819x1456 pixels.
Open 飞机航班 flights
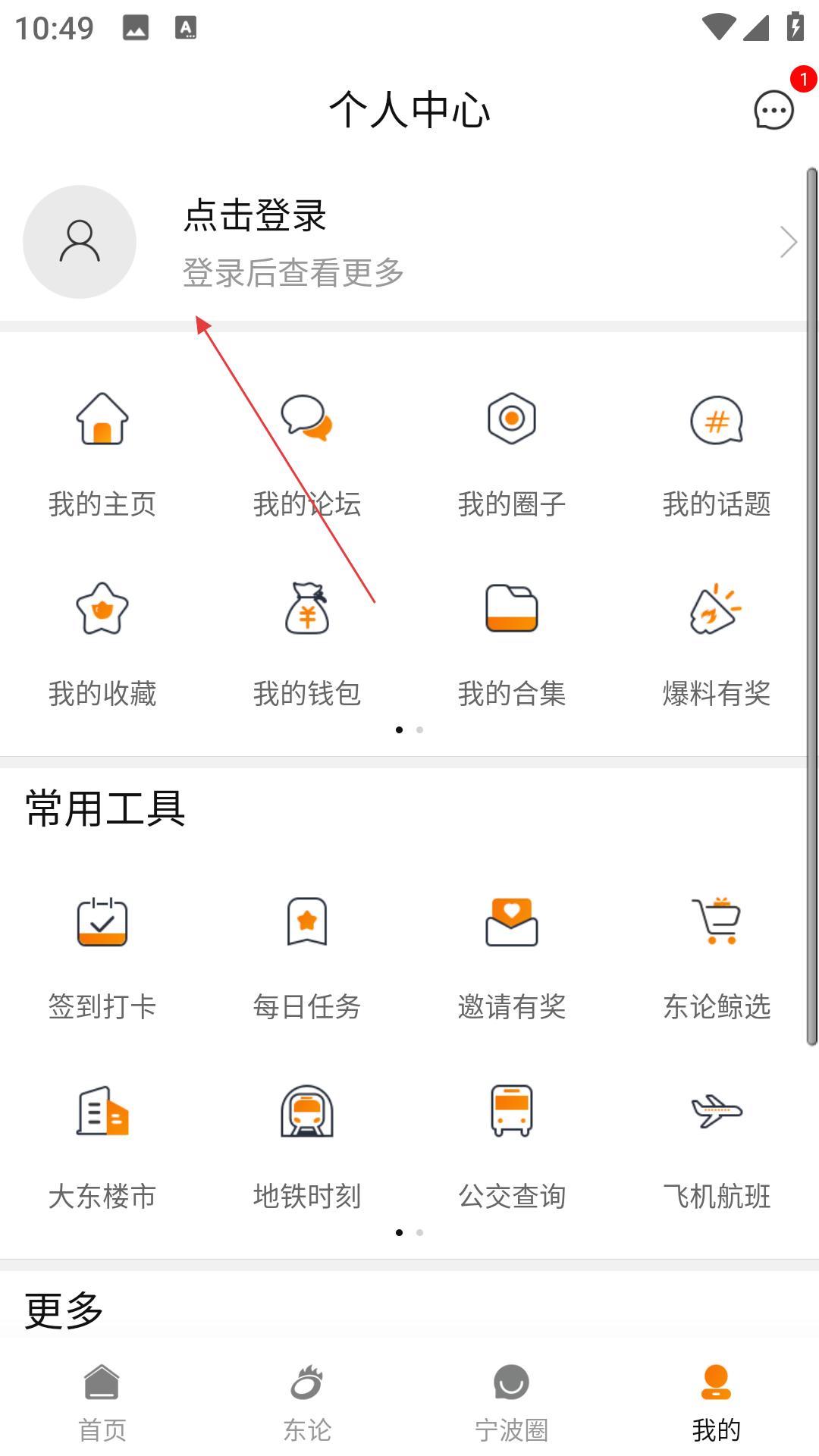(x=717, y=1148)
